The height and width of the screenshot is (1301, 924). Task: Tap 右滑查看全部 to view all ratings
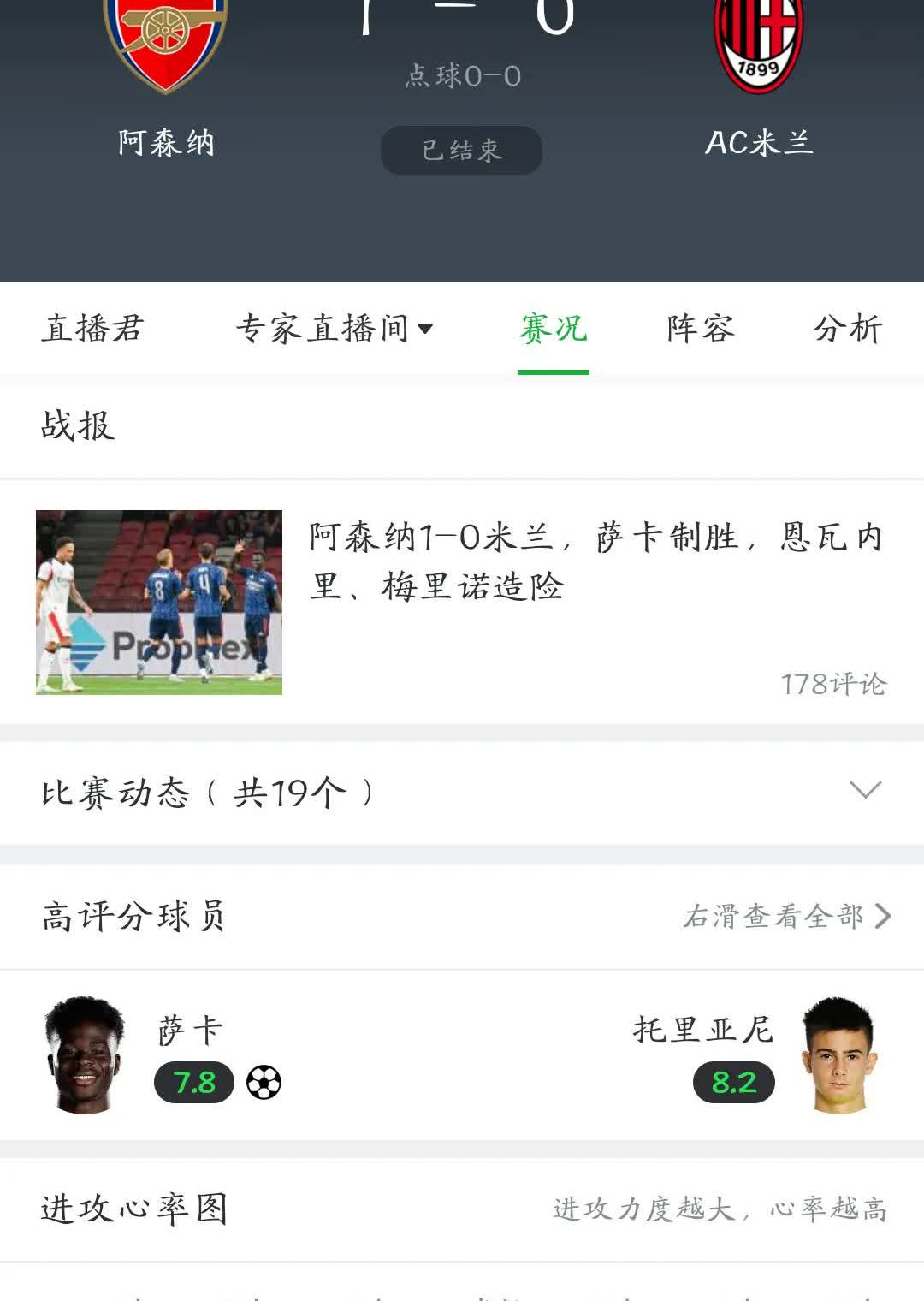pos(785,917)
